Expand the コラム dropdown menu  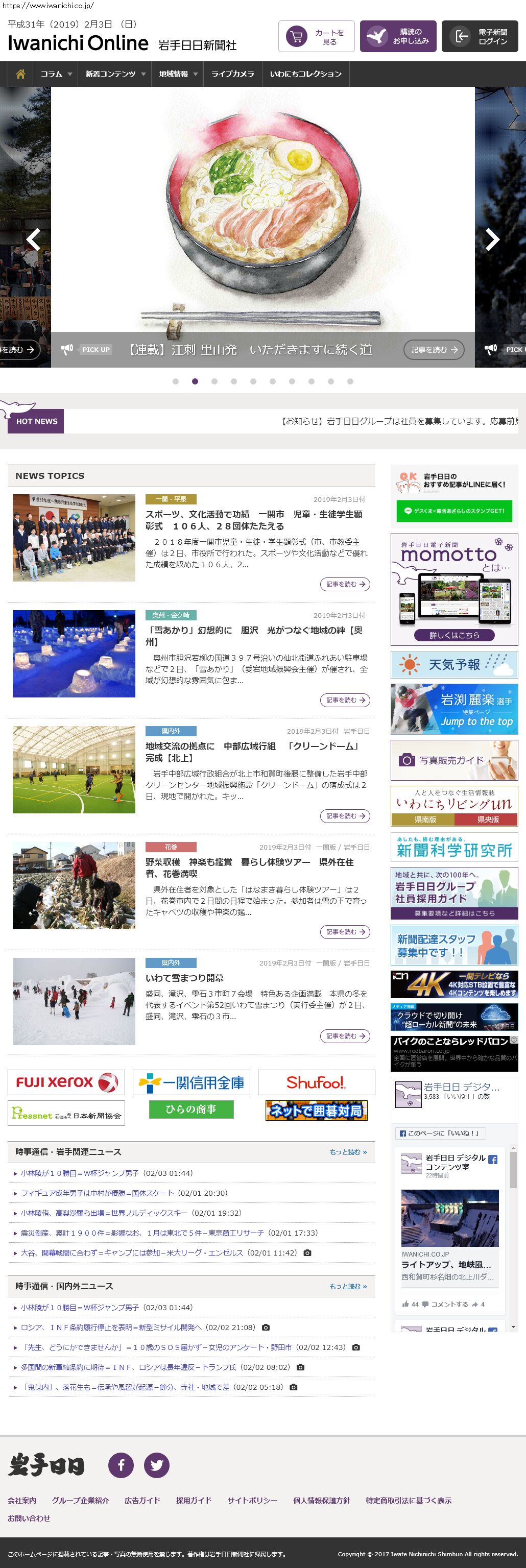56,74
